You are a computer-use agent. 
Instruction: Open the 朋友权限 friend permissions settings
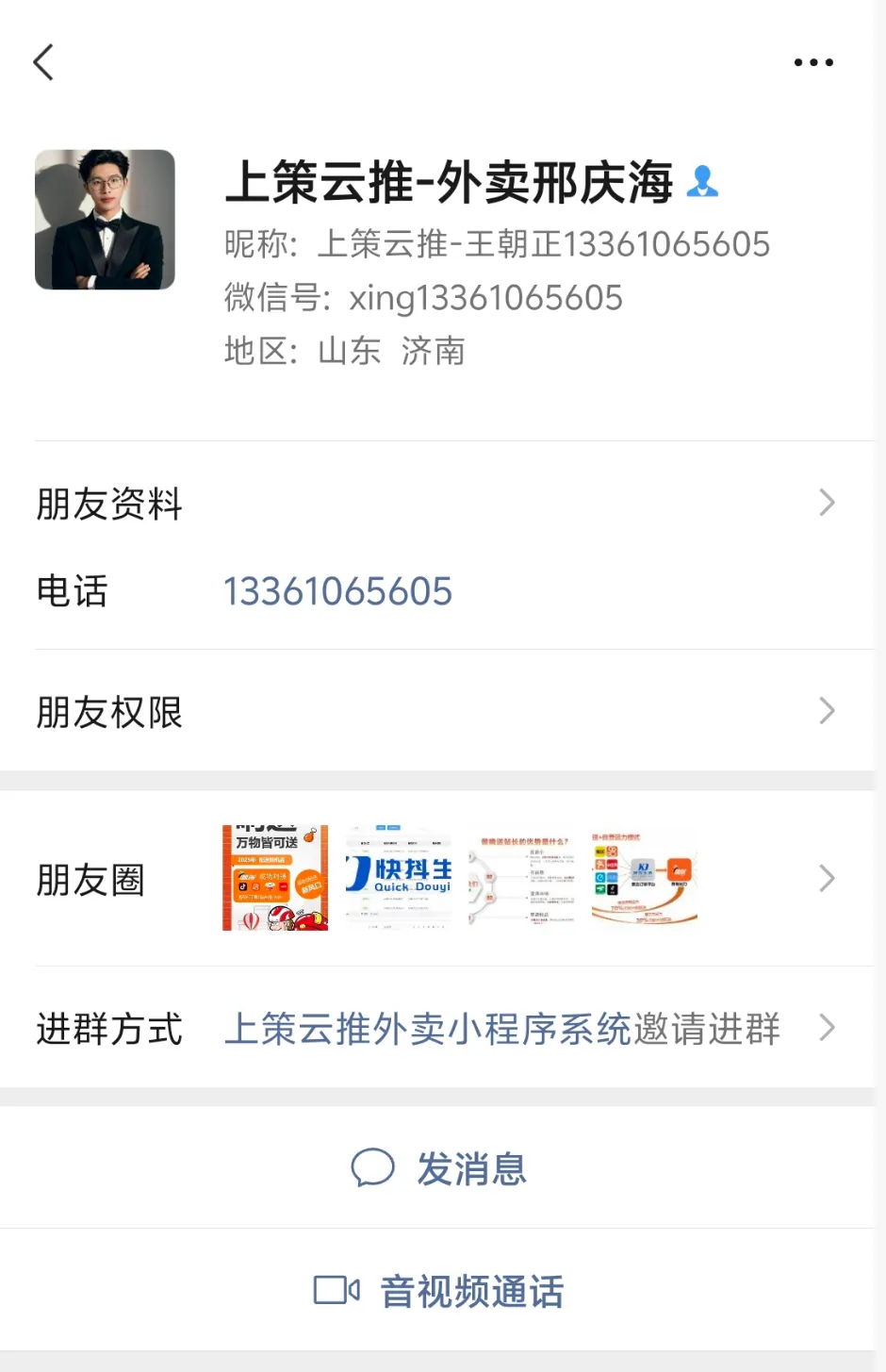(443, 711)
